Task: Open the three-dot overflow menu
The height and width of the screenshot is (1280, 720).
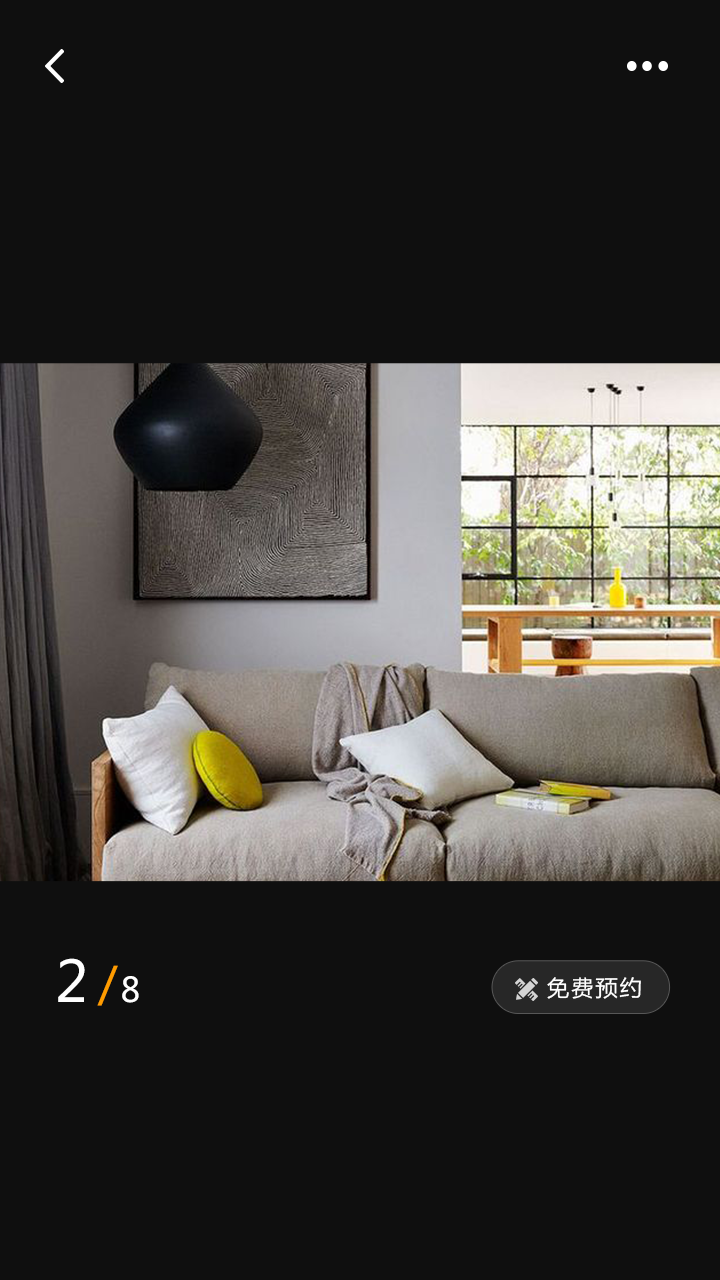Action: (647, 66)
